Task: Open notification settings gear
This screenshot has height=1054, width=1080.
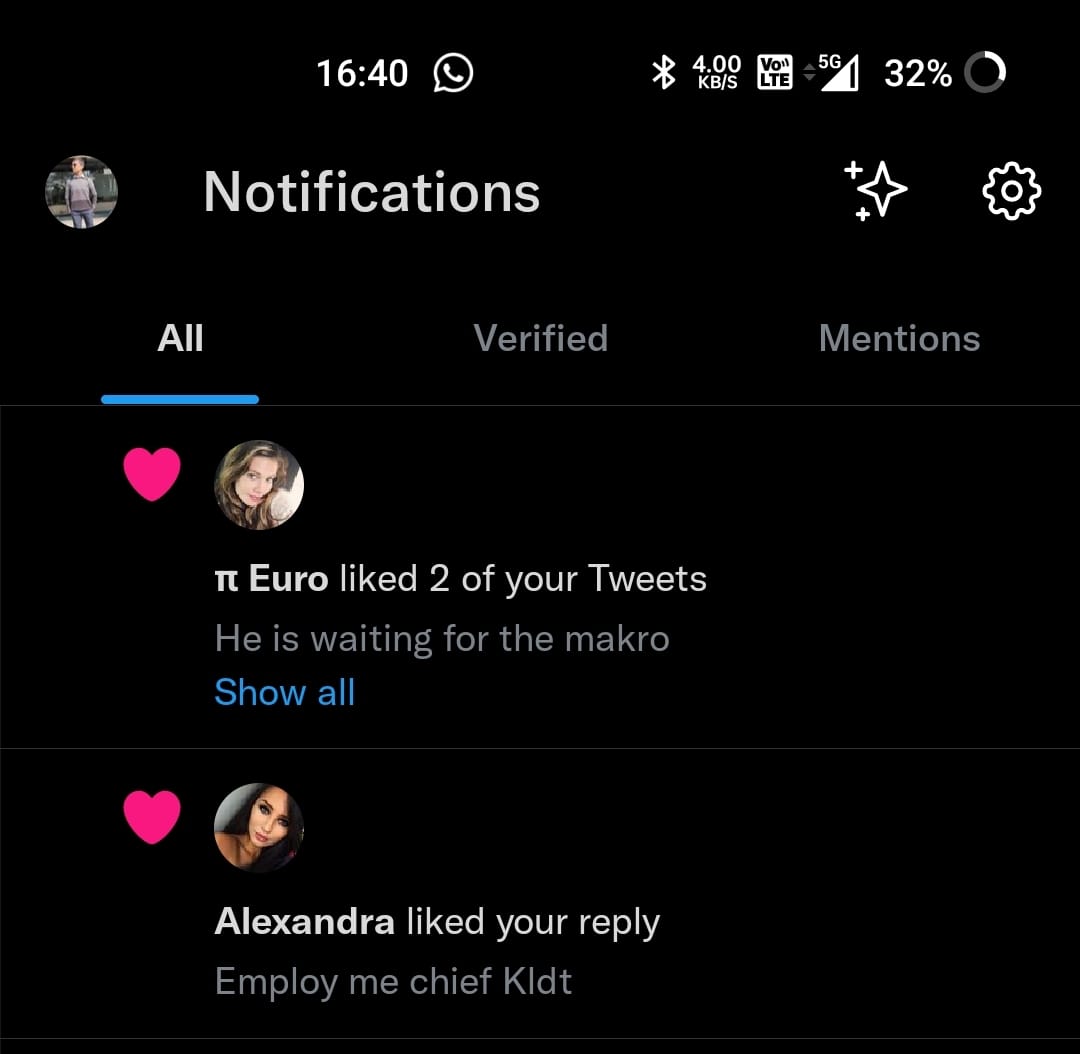Action: (x=1011, y=191)
